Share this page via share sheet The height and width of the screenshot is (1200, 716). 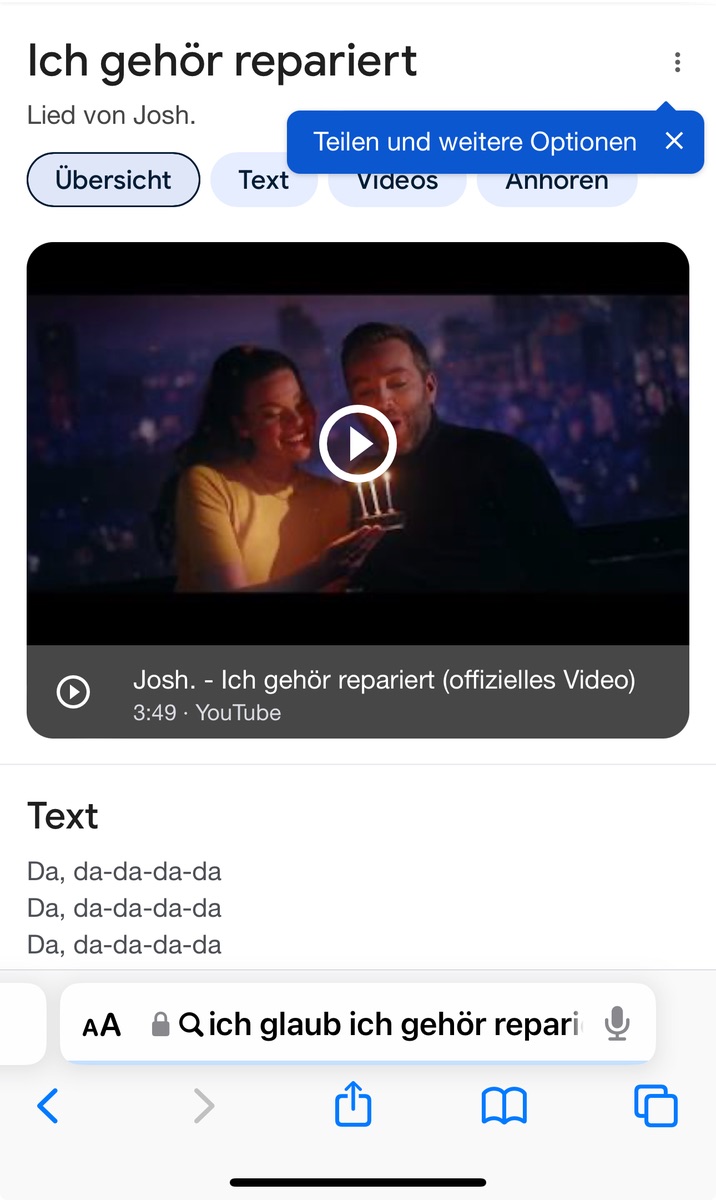(x=353, y=1106)
